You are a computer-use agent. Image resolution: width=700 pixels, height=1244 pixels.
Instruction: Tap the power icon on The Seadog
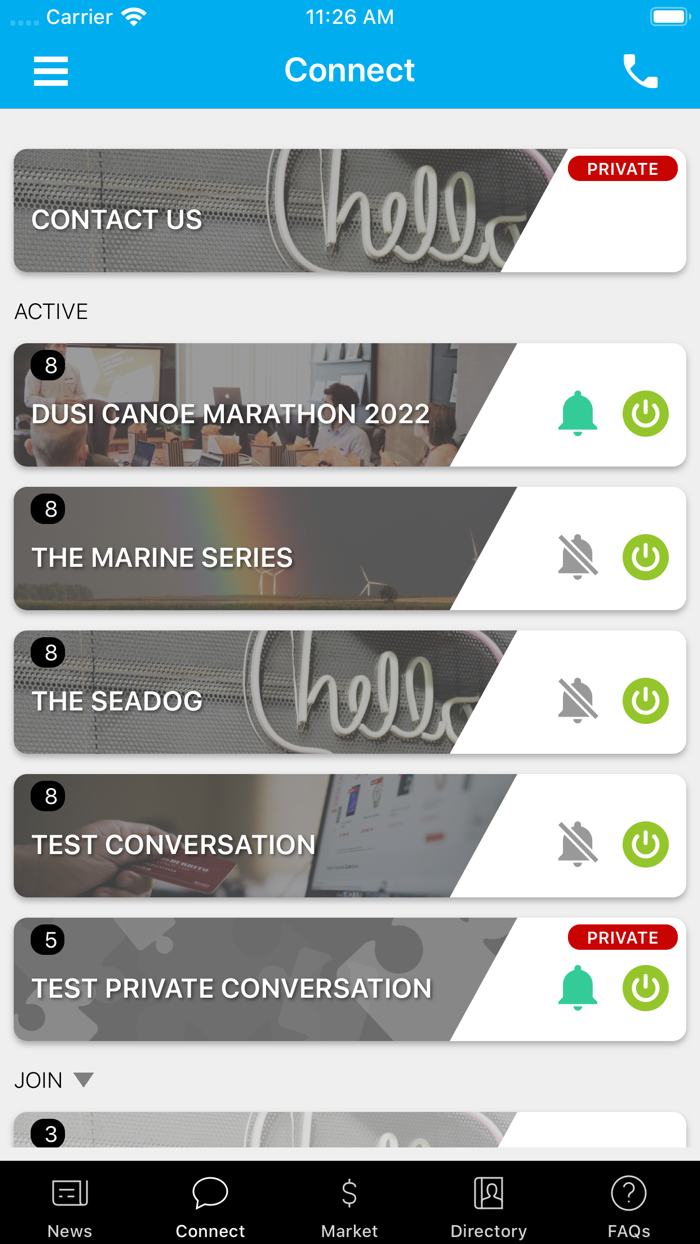click(646, 701)
